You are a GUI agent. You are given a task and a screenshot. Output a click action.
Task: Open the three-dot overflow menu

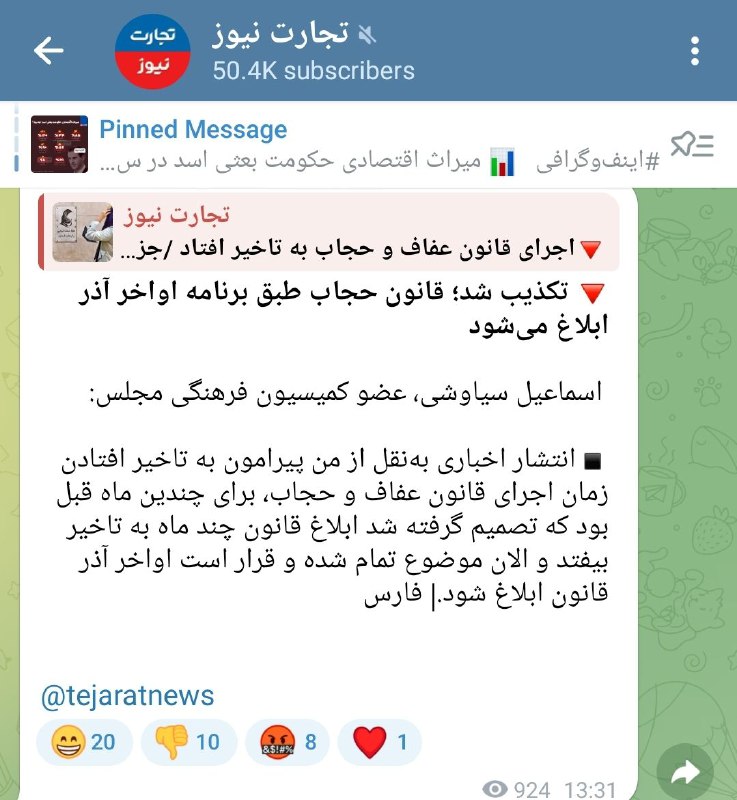(696, 51)
